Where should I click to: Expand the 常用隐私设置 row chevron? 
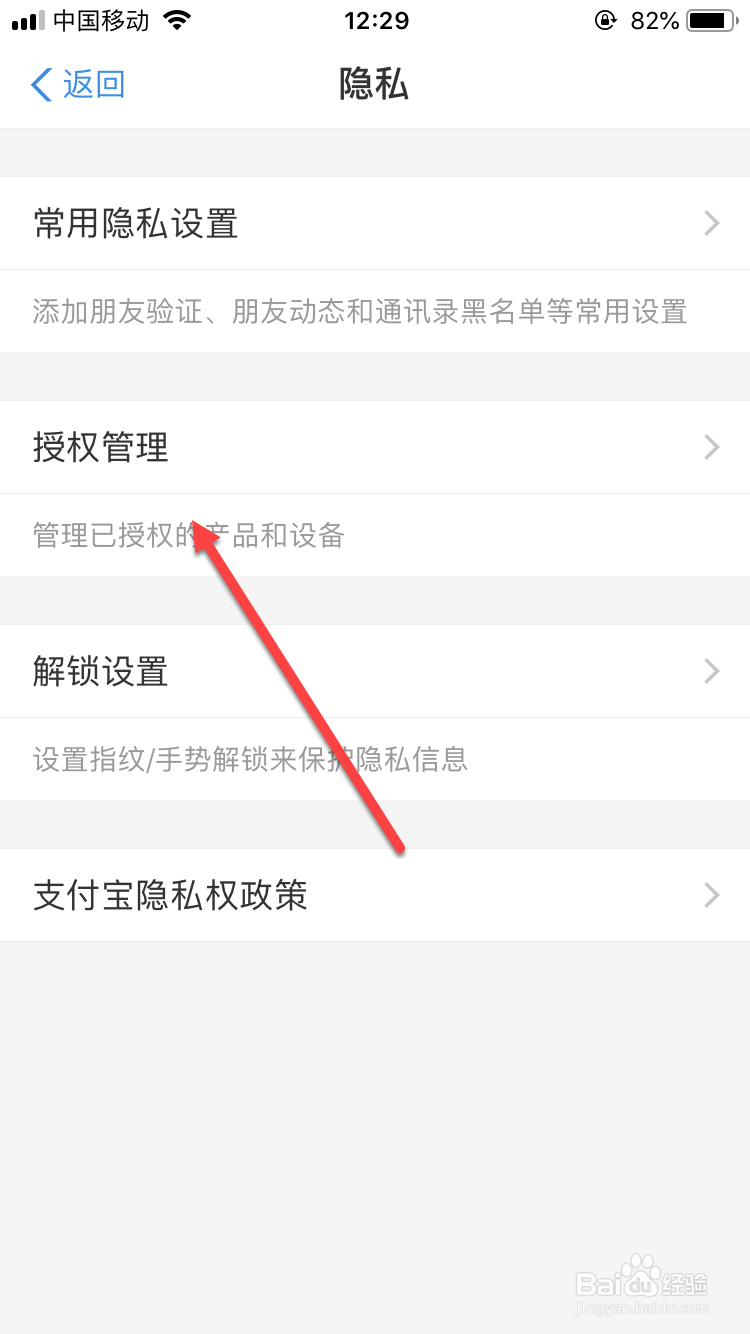[711, 223]
